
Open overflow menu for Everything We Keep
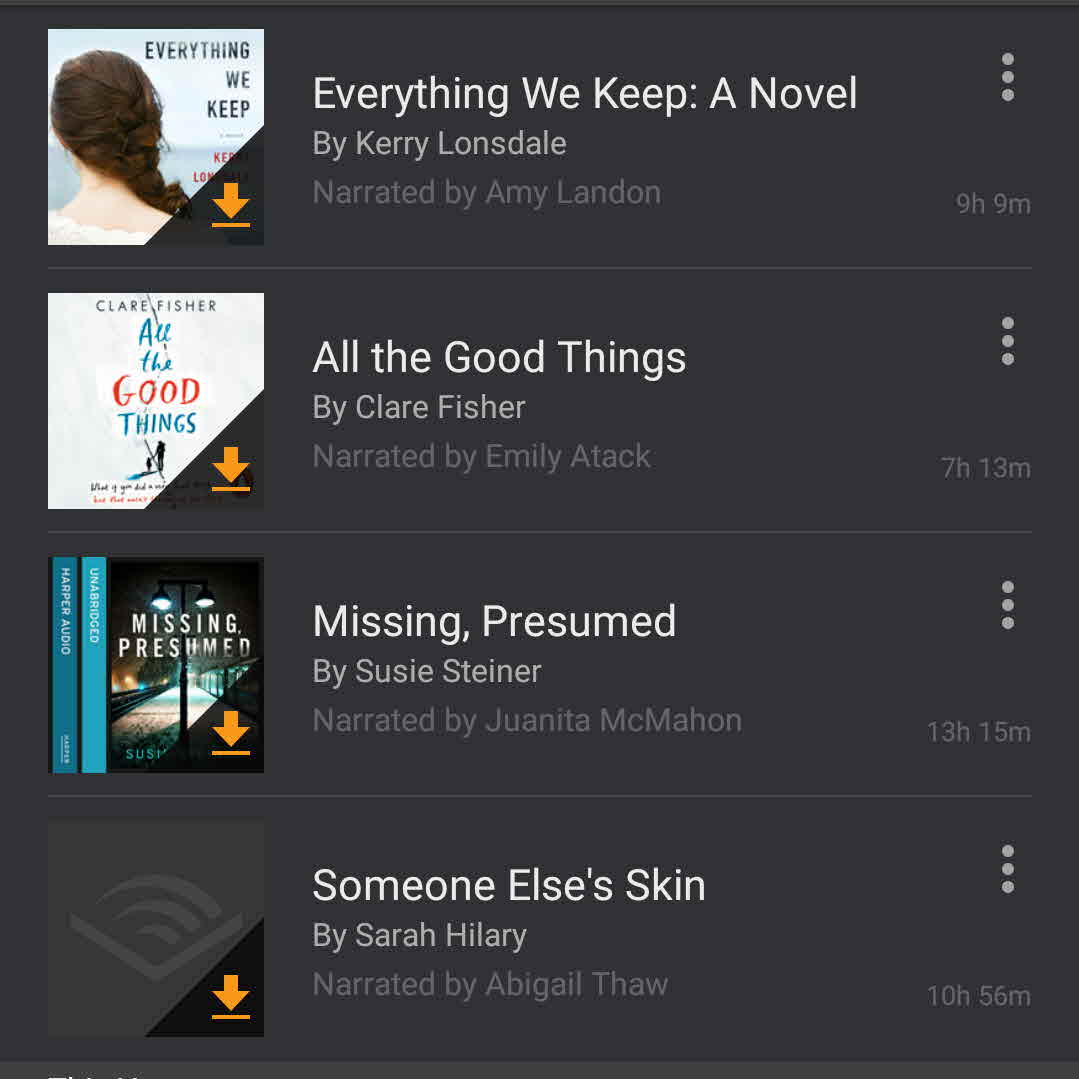[x=1007, y=77]
